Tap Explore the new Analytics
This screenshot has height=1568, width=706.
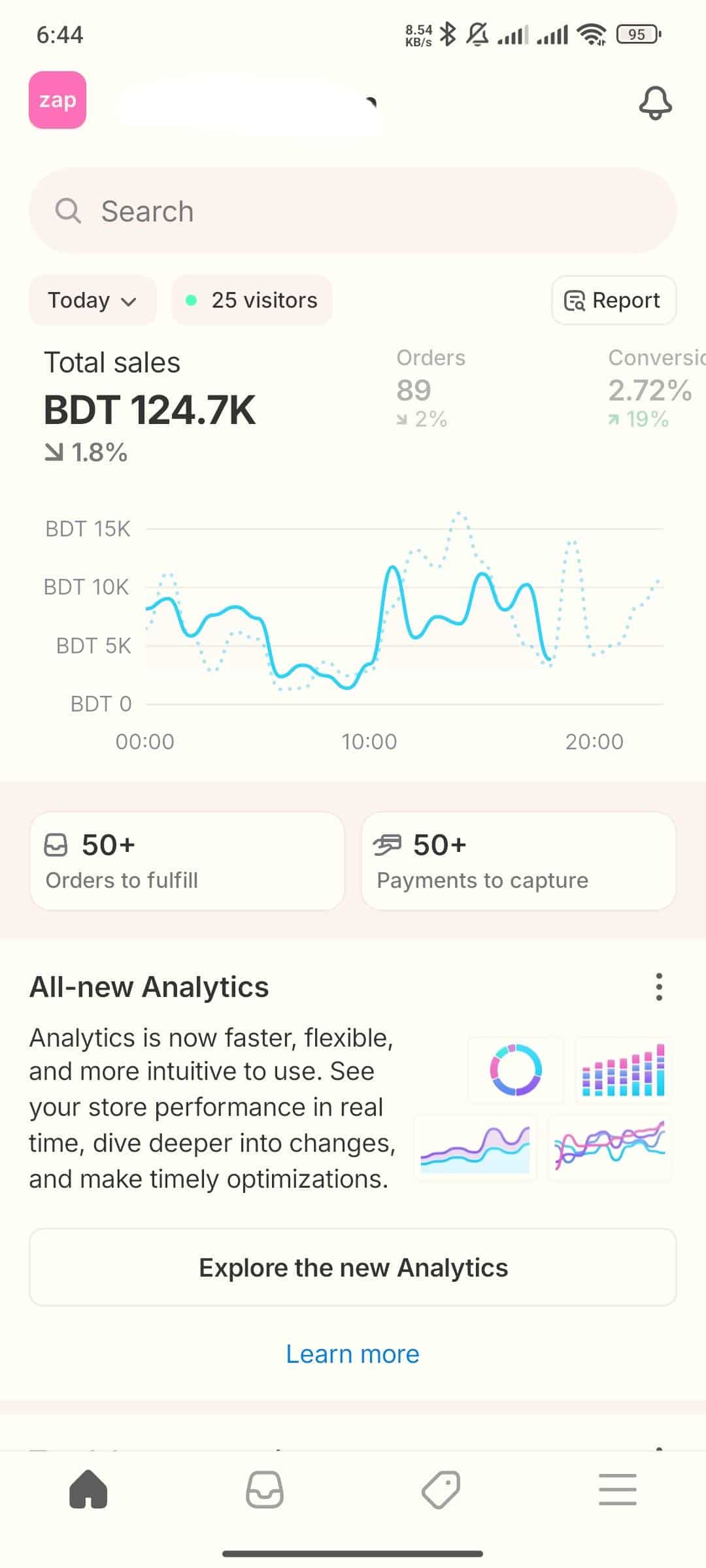click(353, 1267)
